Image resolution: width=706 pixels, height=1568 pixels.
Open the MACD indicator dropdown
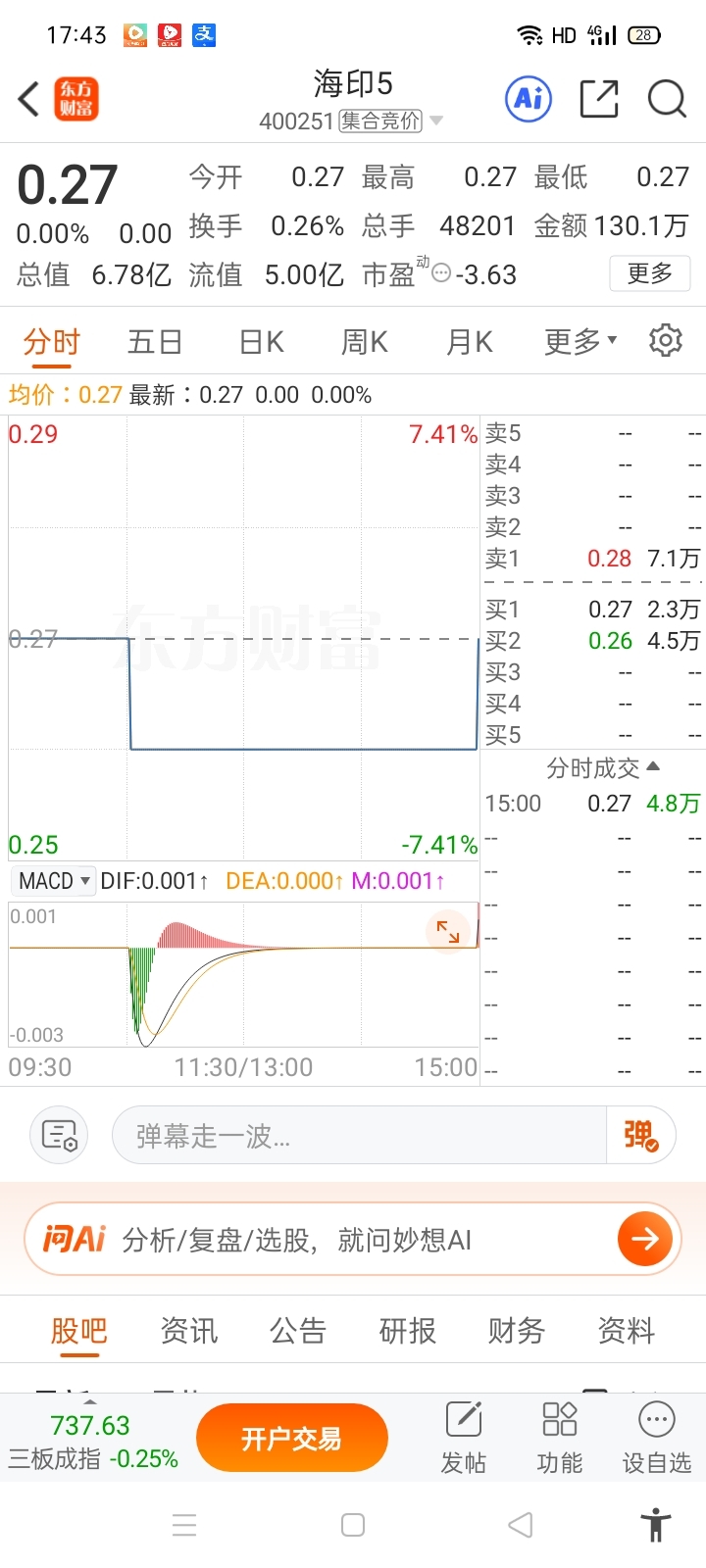tap(54, 881)
